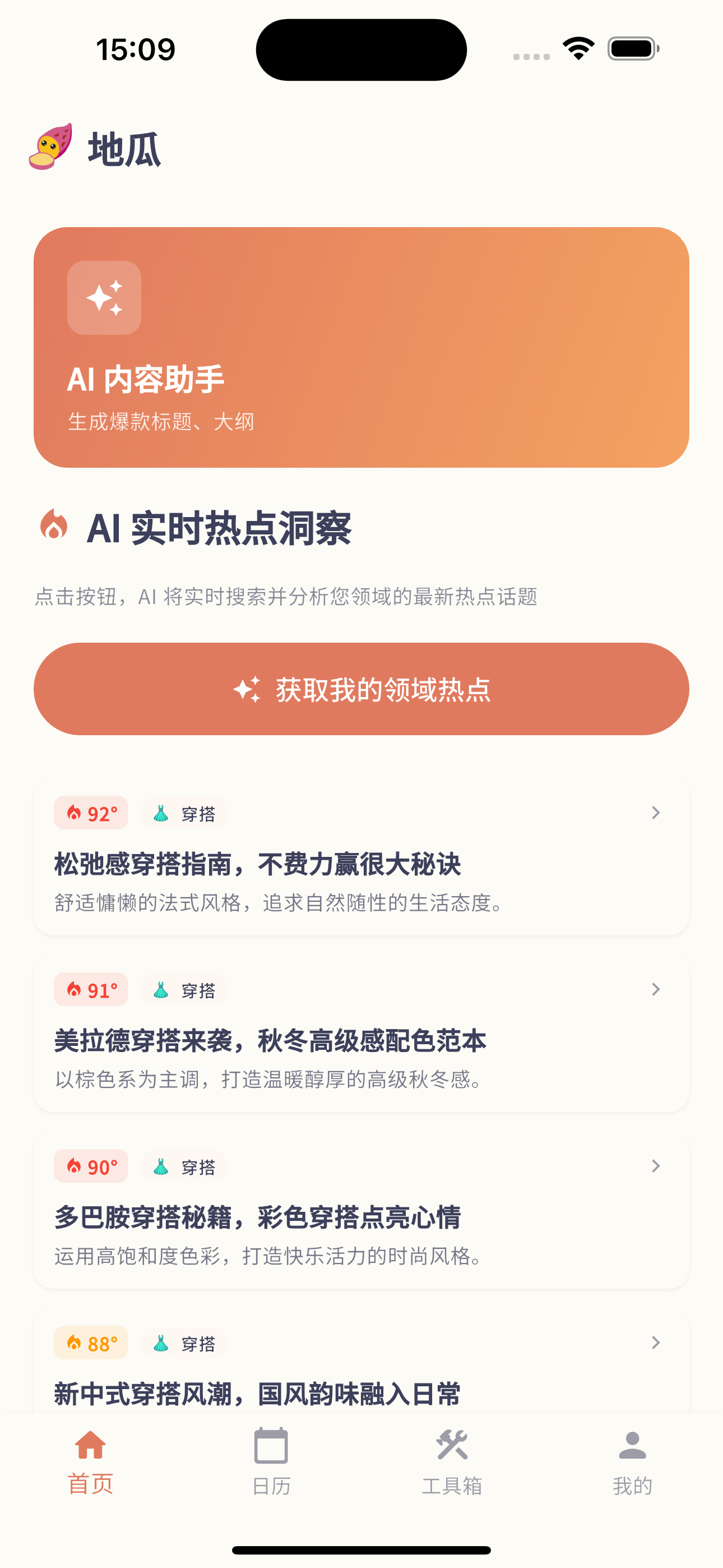Open the 工具箱 tab
The width and height of the screenshot is (723, 1568).
pos(452,1461)
